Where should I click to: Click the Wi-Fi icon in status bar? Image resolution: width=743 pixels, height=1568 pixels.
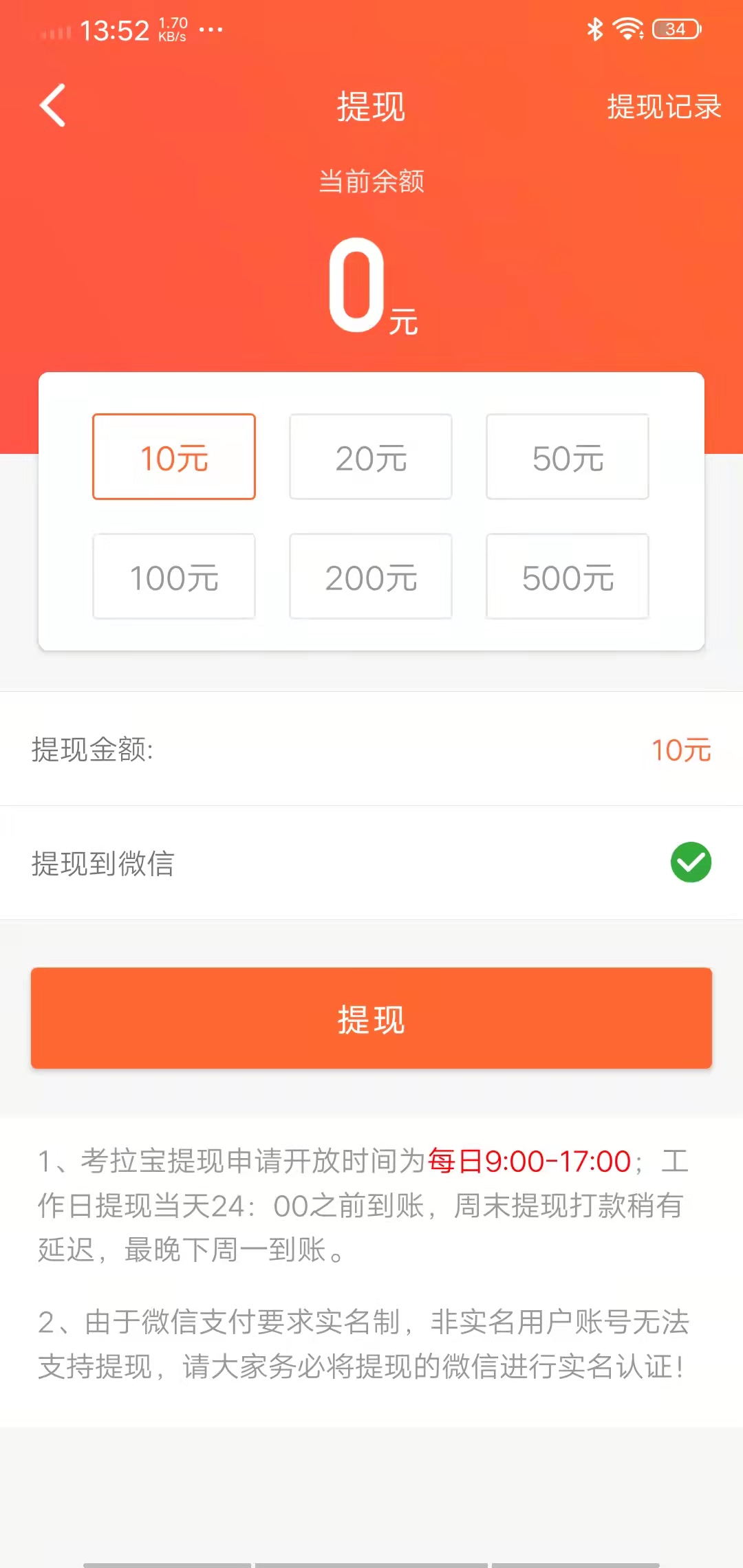[x=627, y=28]
